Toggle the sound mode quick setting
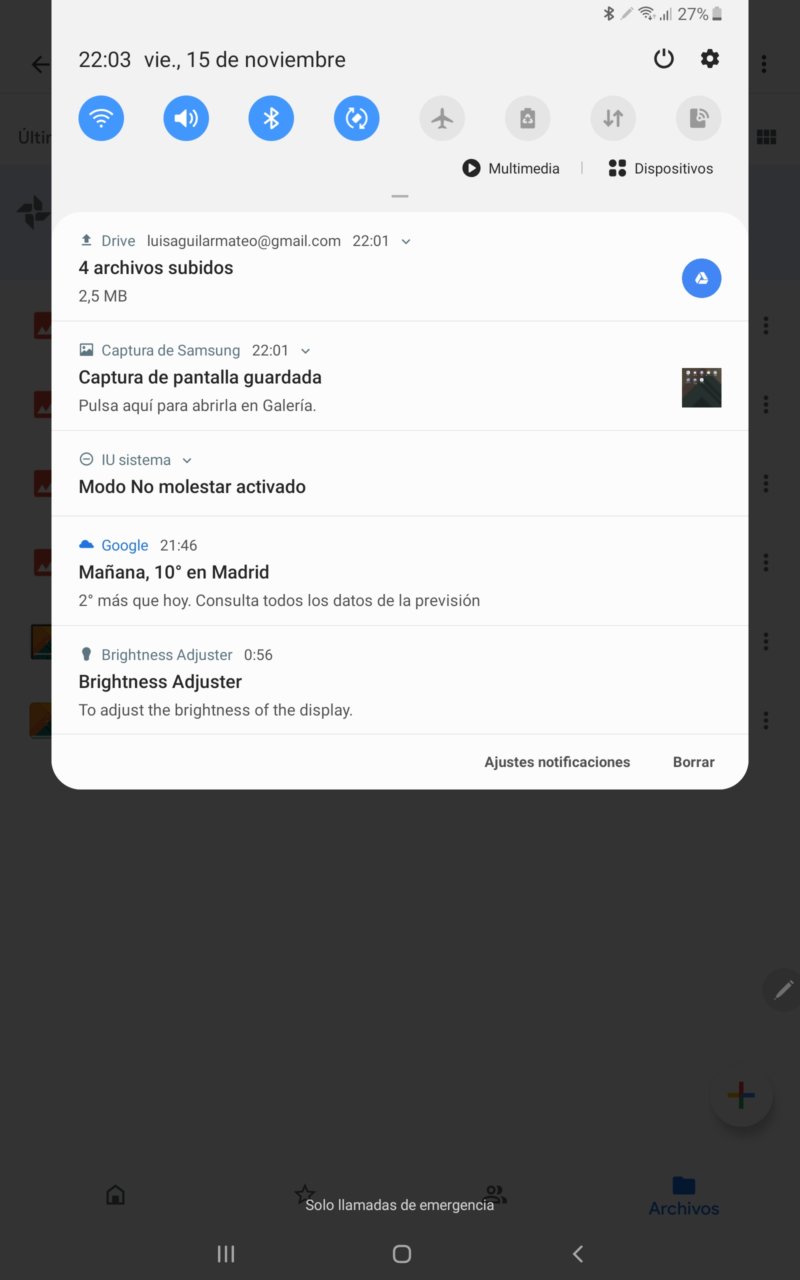800x1280 pixels. point(186,118)
